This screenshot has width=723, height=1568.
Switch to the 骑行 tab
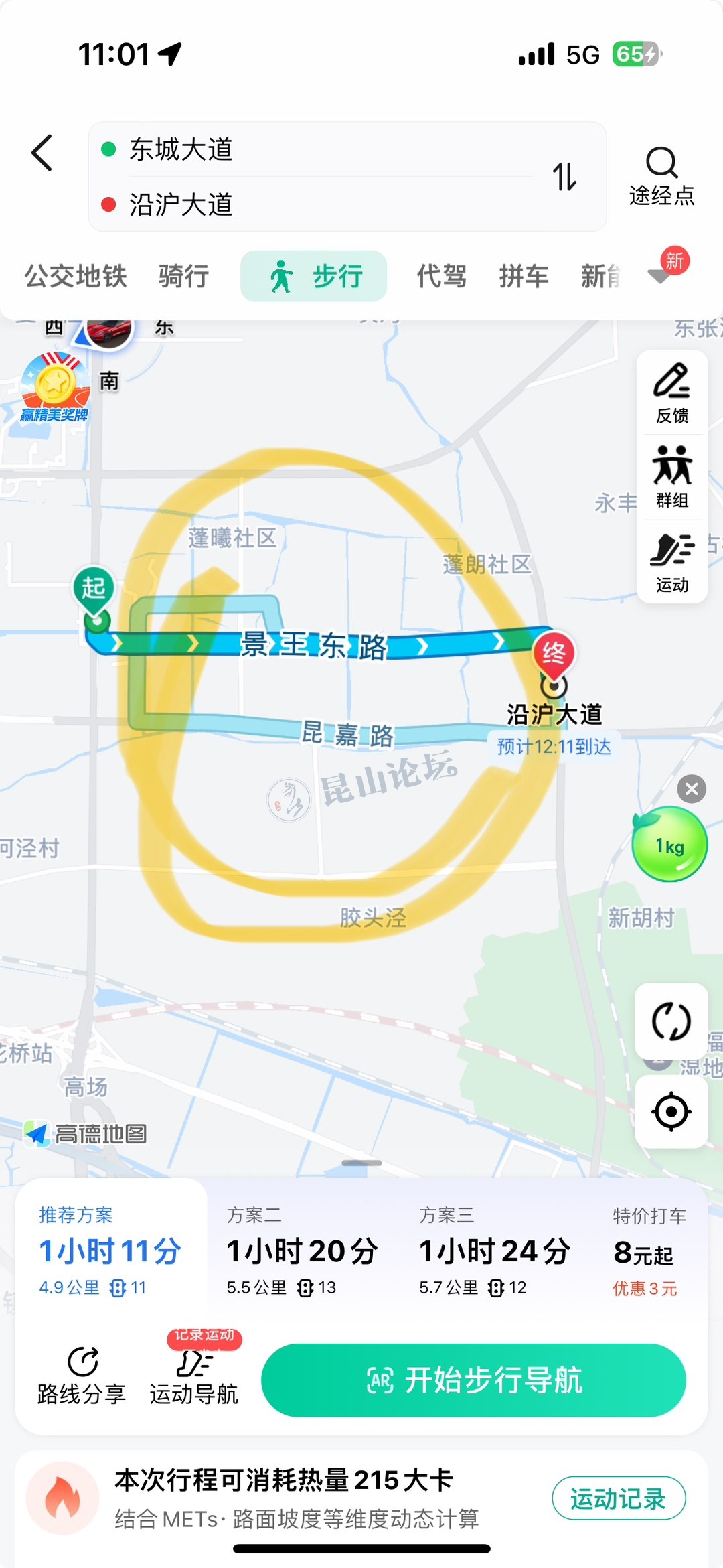coord(183,276)
